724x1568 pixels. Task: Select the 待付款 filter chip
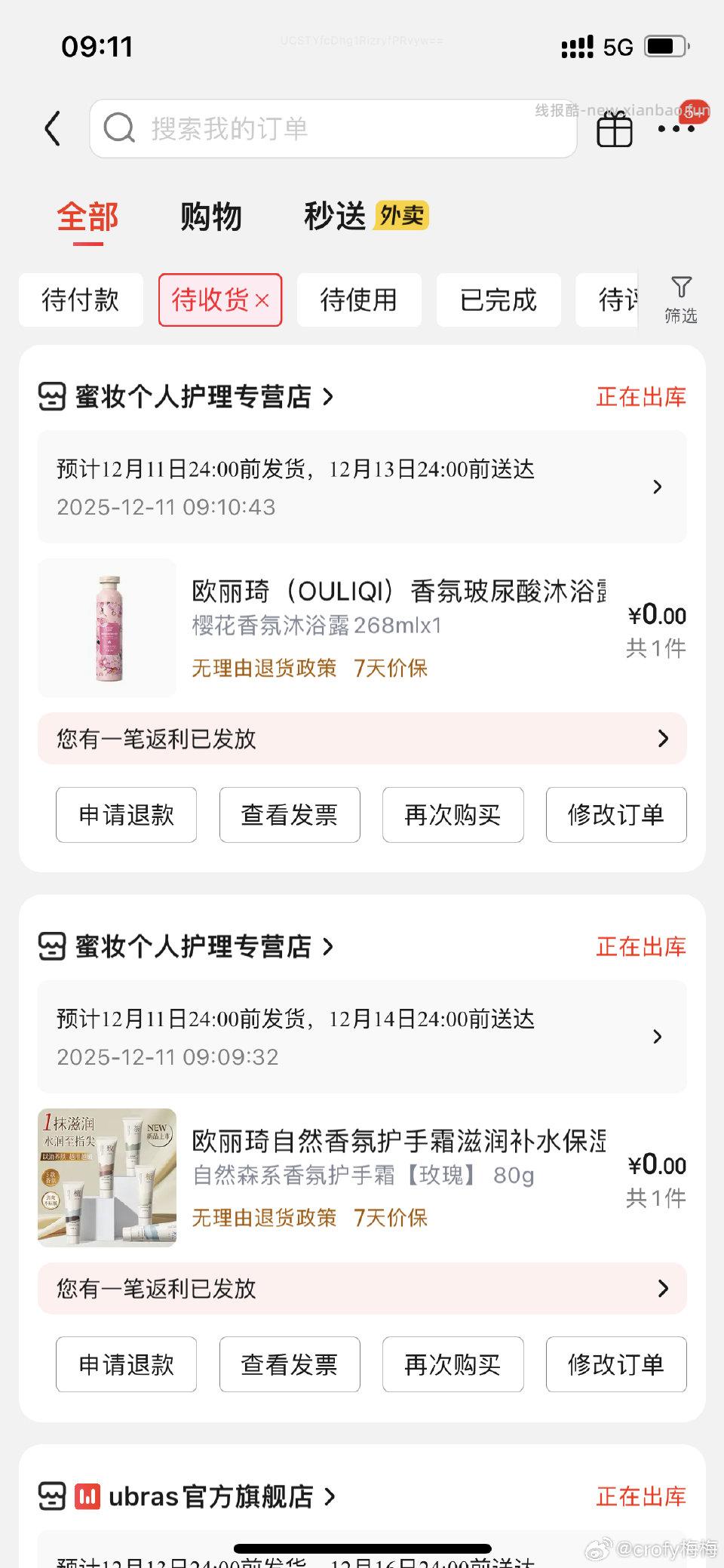(x=80, y=300)
